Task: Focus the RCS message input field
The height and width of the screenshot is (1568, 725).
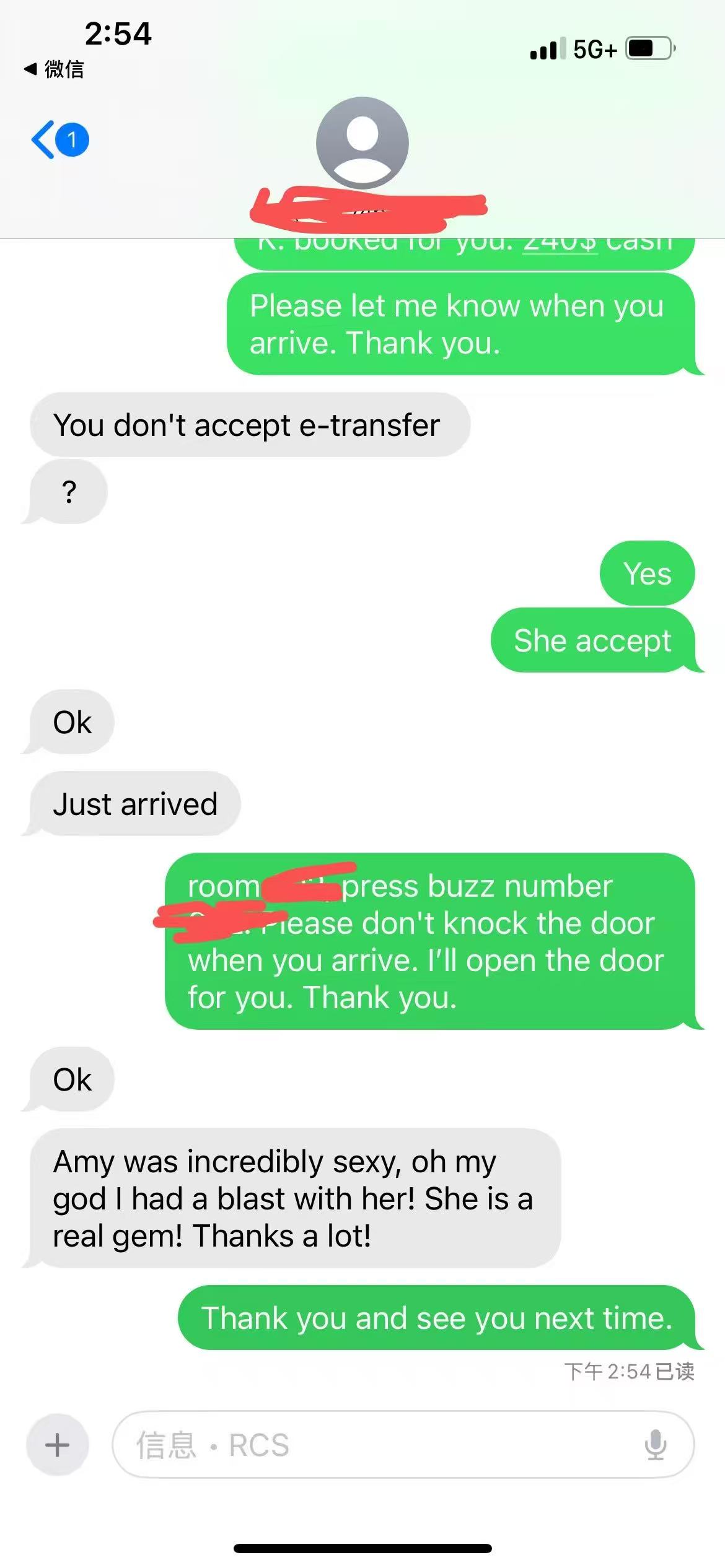Action: [384, 1445]
